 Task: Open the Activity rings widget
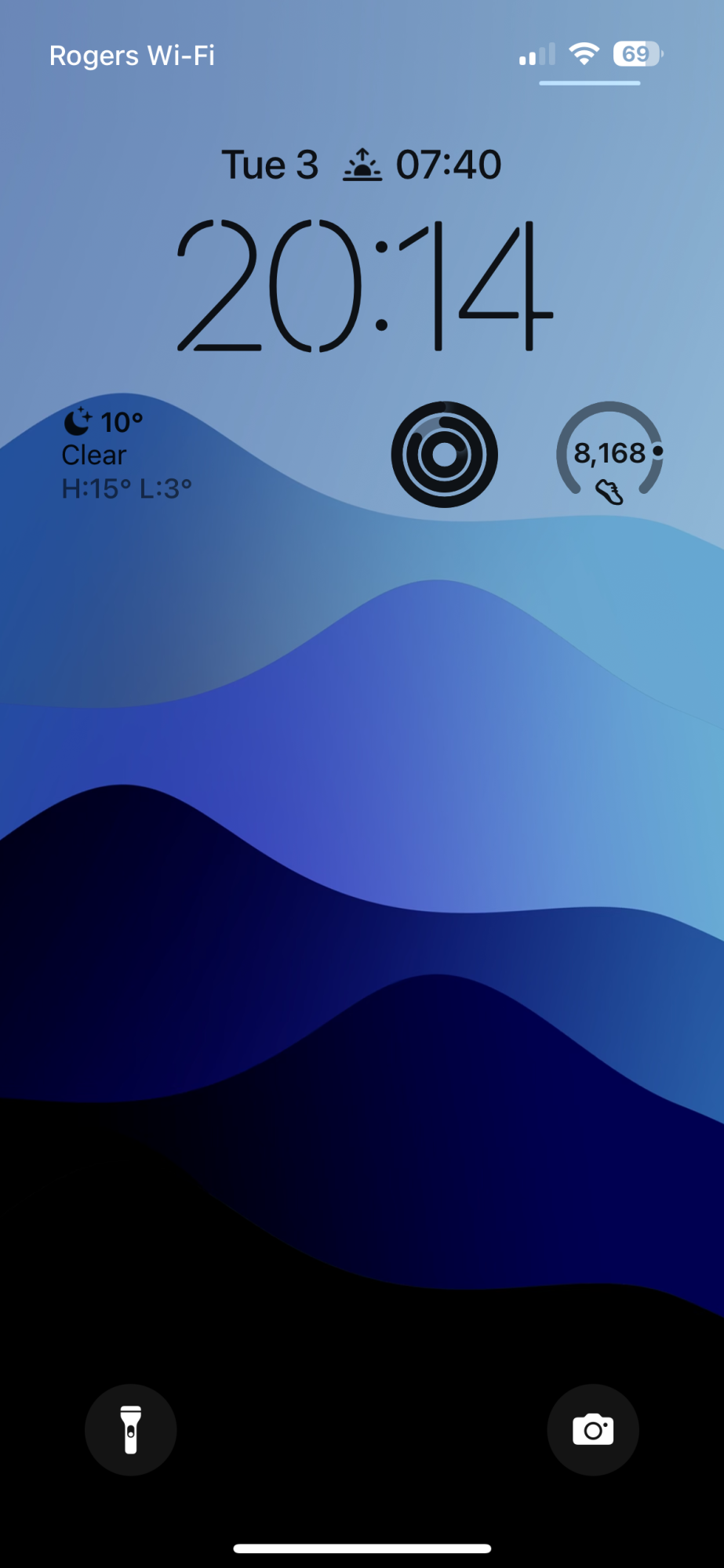tap(444, 455)
